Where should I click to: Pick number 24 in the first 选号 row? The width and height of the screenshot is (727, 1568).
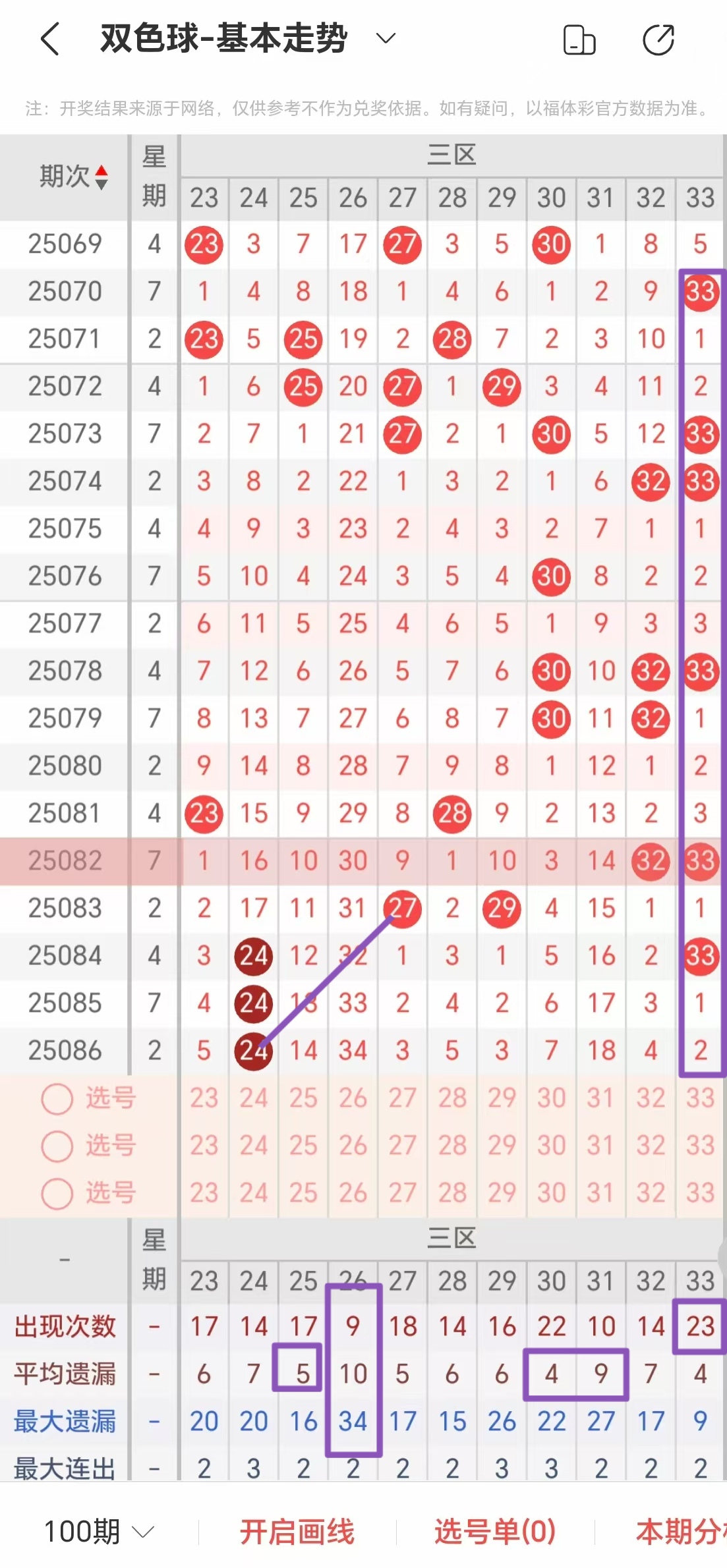point(254,1098)
